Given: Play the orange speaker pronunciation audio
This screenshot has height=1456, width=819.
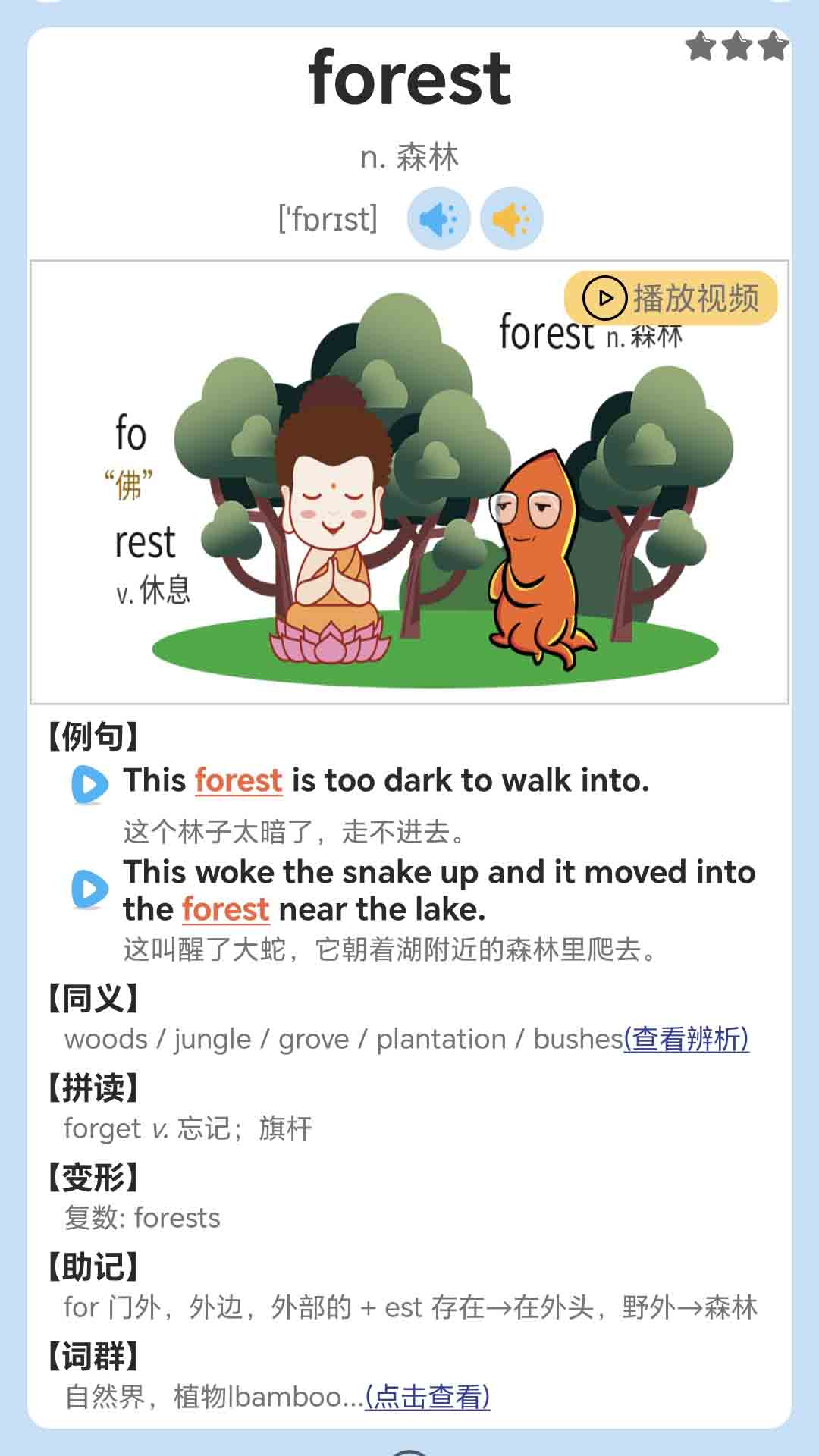Looking at the screenshot, I should click(x=512, y=219).
